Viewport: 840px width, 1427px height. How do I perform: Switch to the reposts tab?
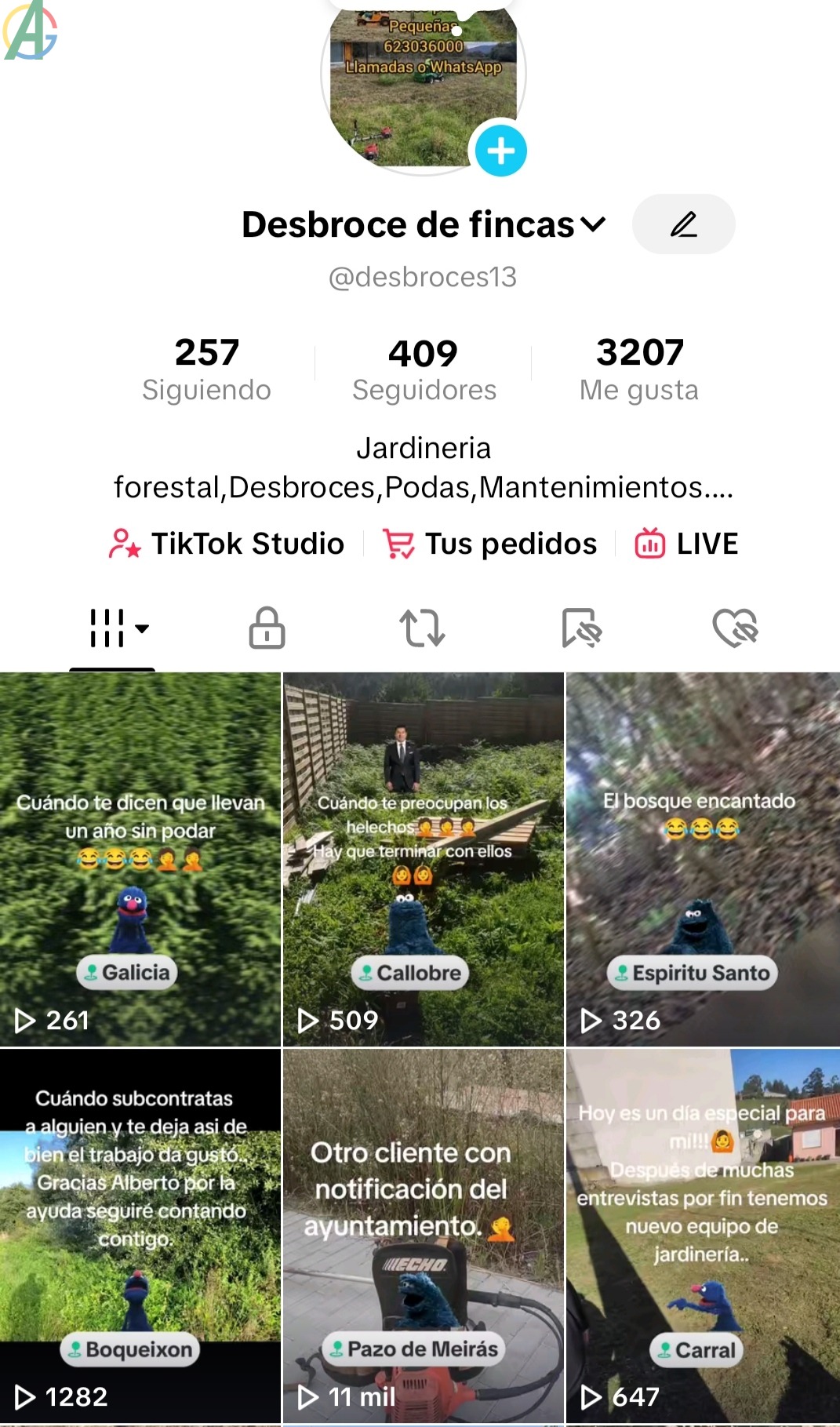tap(423, 628)
